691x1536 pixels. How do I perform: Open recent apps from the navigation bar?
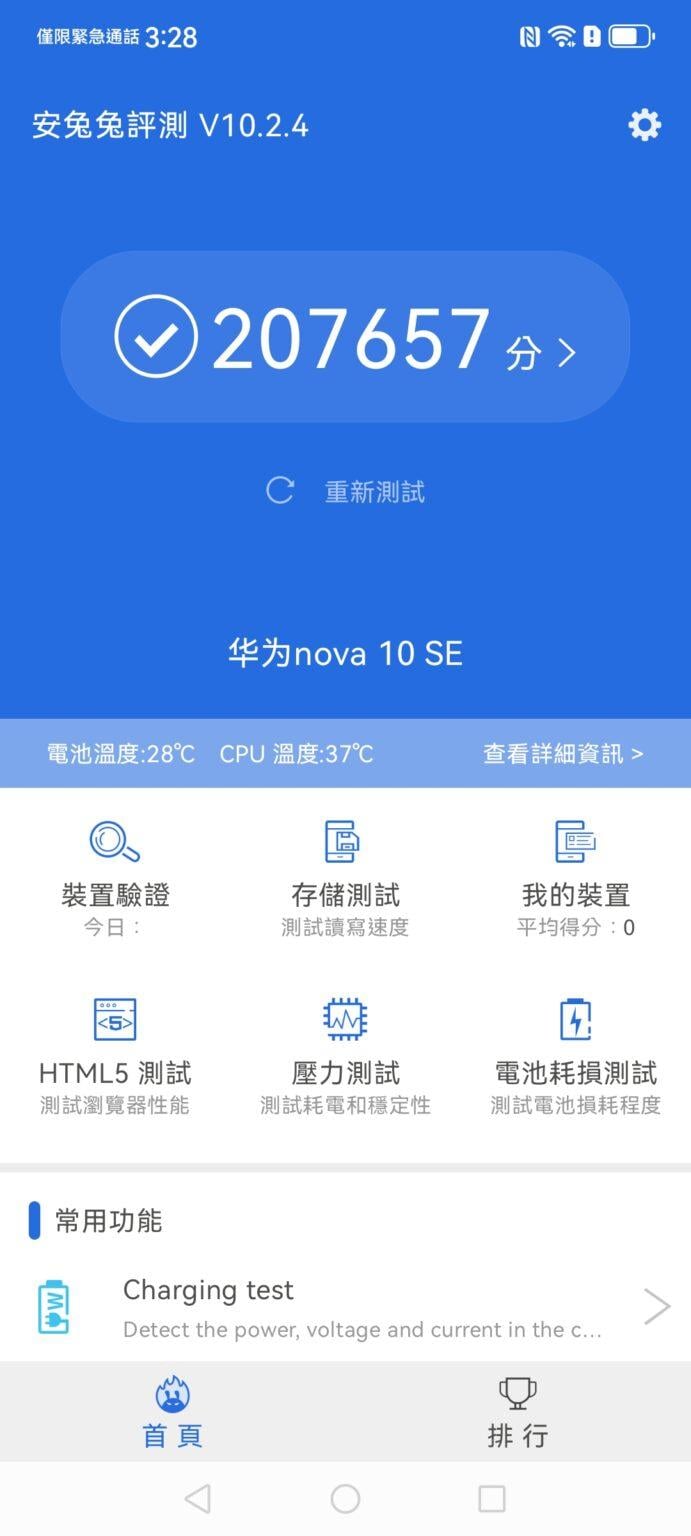491,1498
